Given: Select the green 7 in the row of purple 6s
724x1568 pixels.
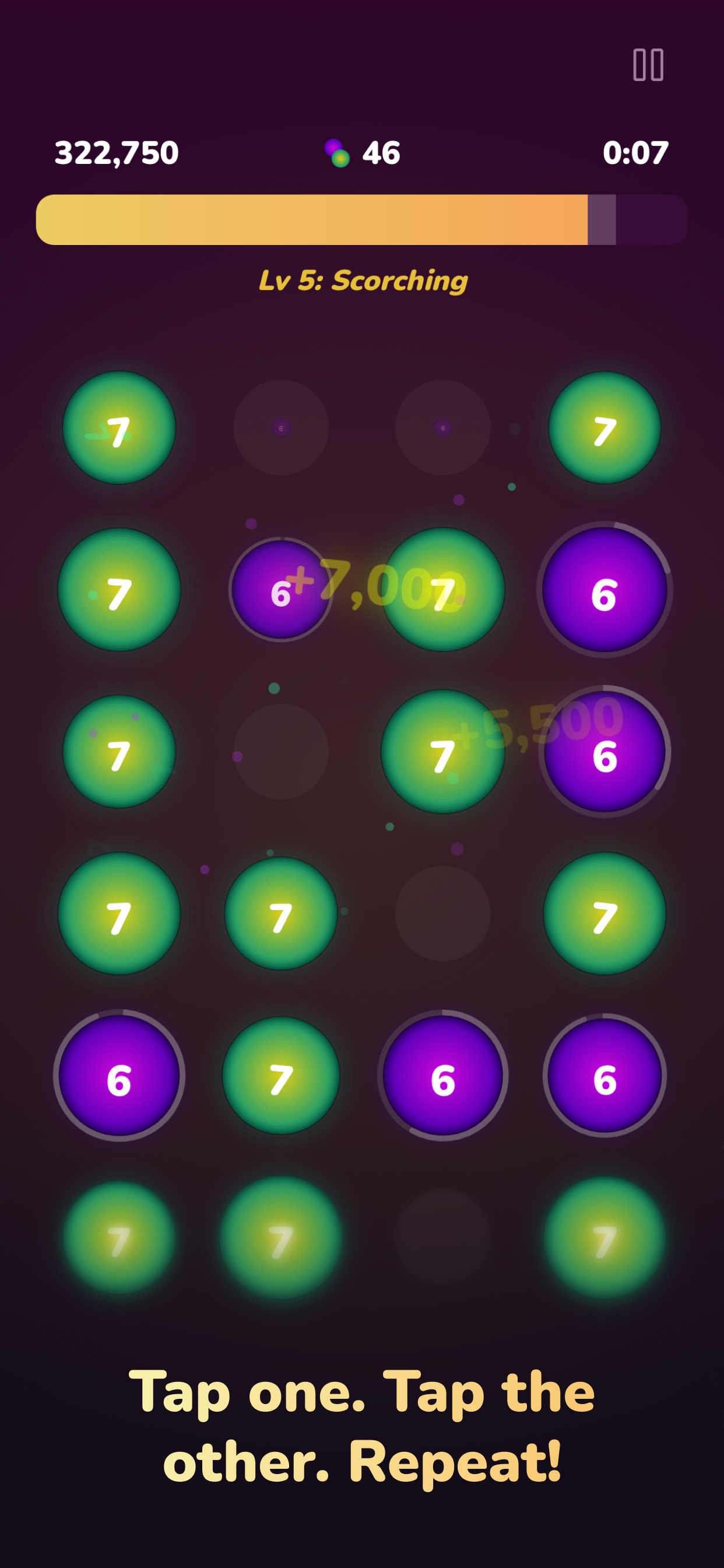Looking at the screenshot, I should point(280,1076).
